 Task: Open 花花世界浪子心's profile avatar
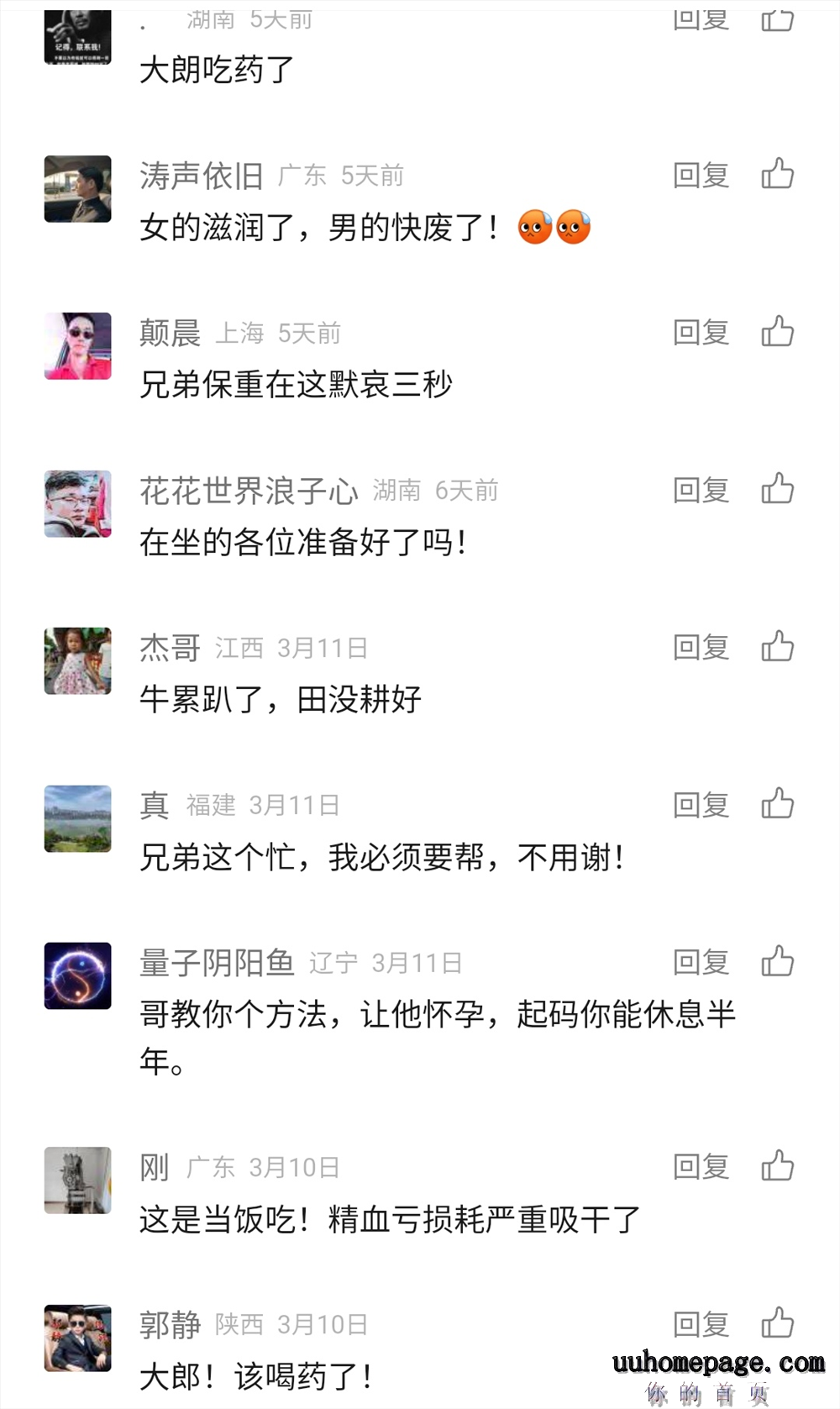[78, 504]
